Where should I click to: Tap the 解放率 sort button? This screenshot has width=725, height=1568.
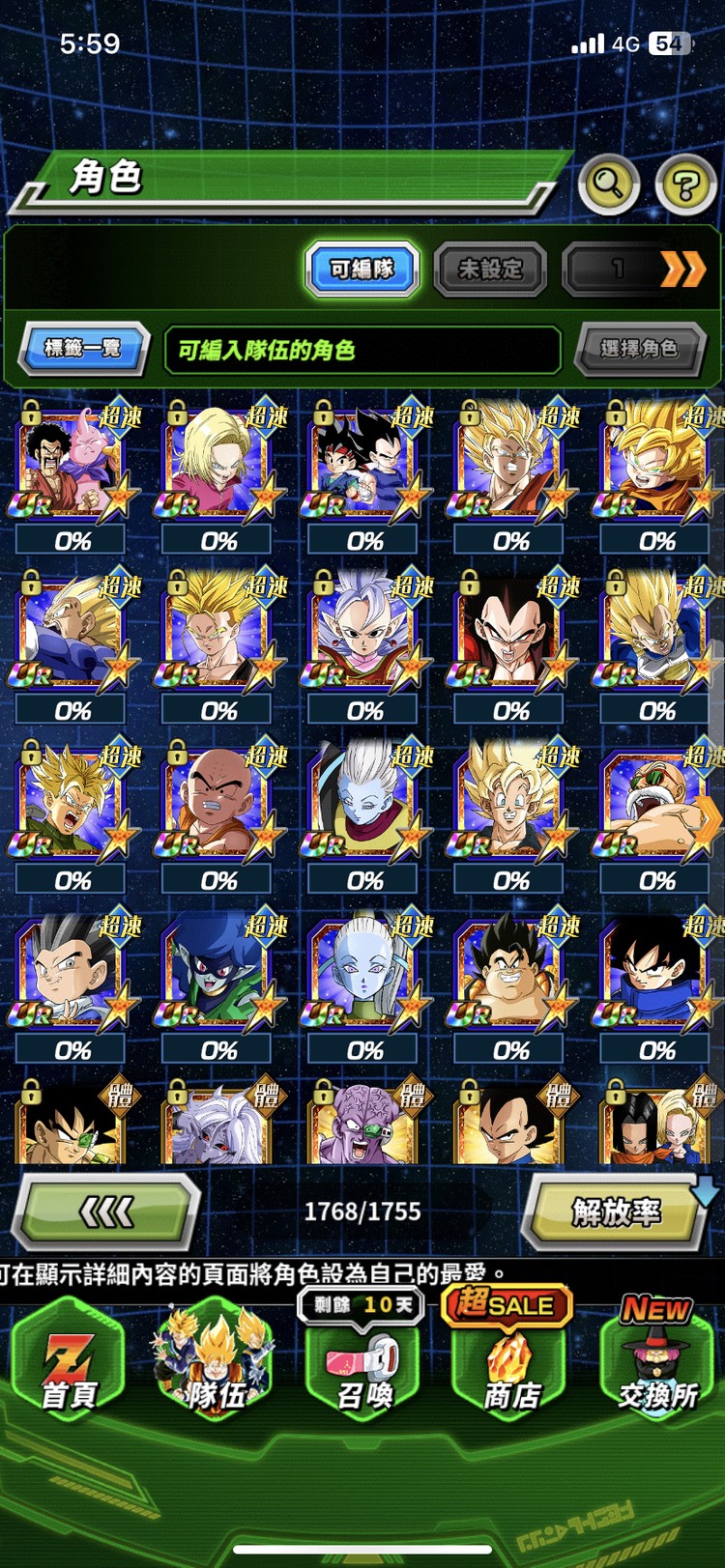click(616, 1212)
